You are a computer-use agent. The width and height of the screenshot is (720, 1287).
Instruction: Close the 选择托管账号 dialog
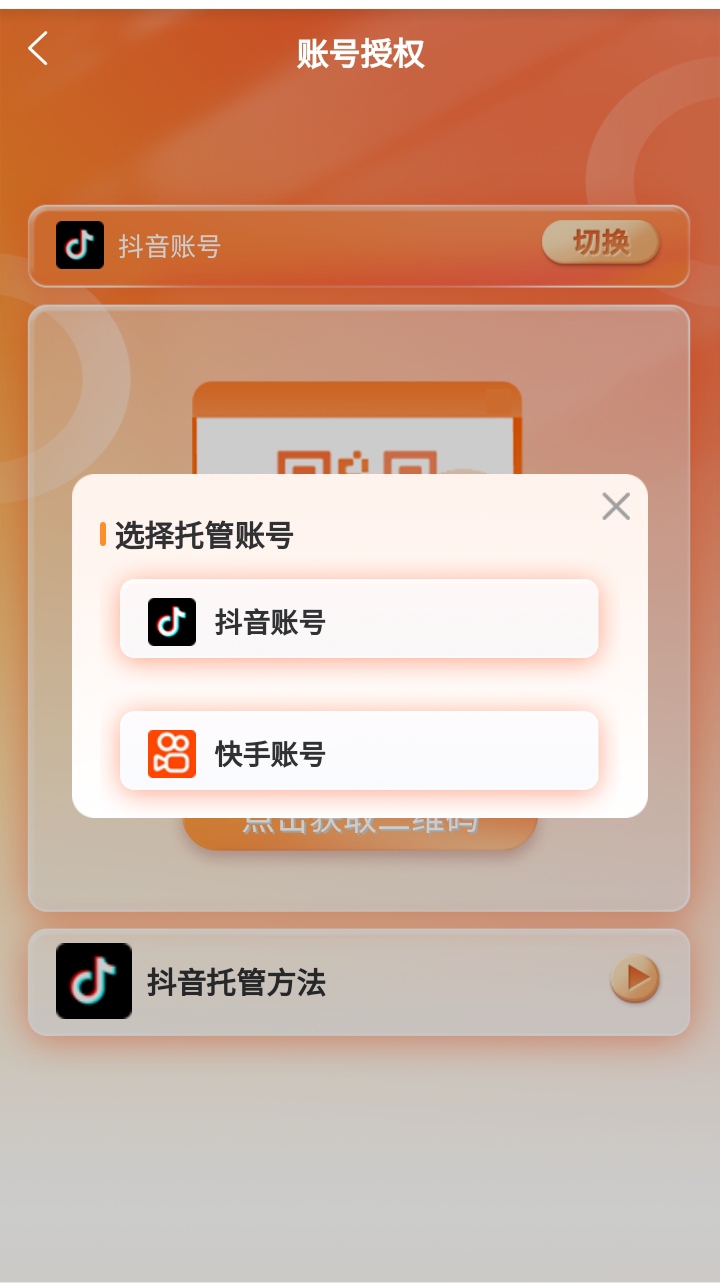616,507
